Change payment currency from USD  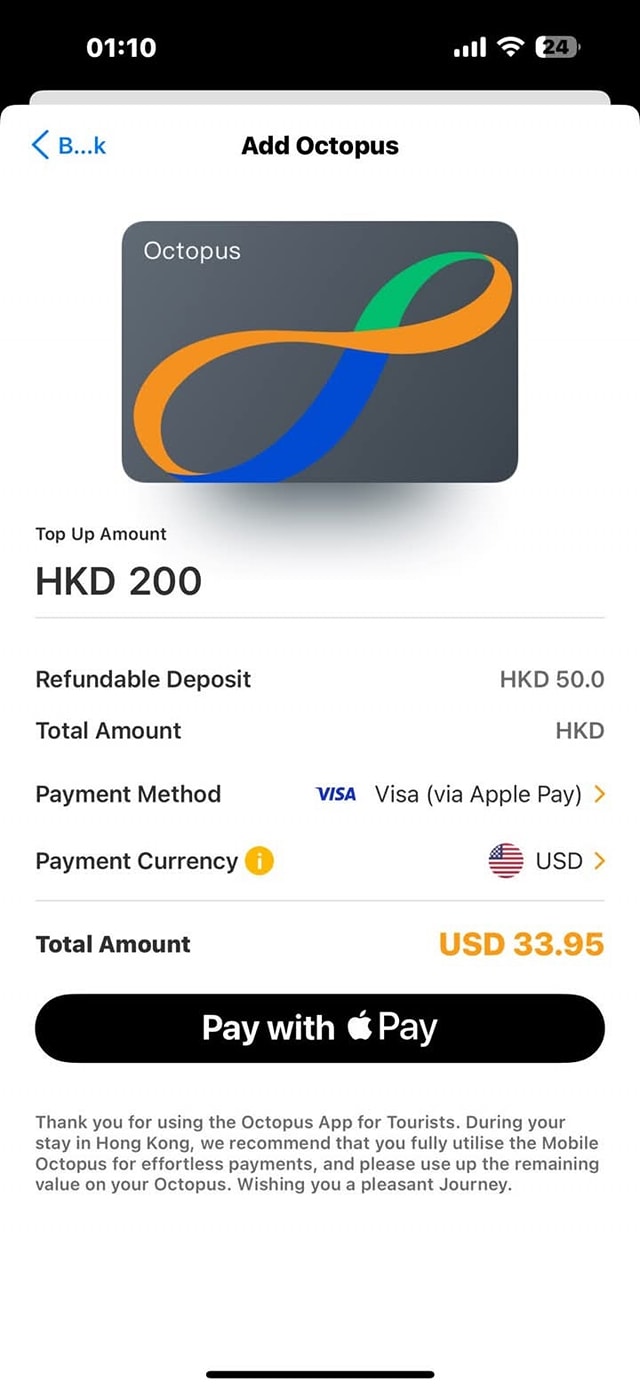[x=548, y=861]
